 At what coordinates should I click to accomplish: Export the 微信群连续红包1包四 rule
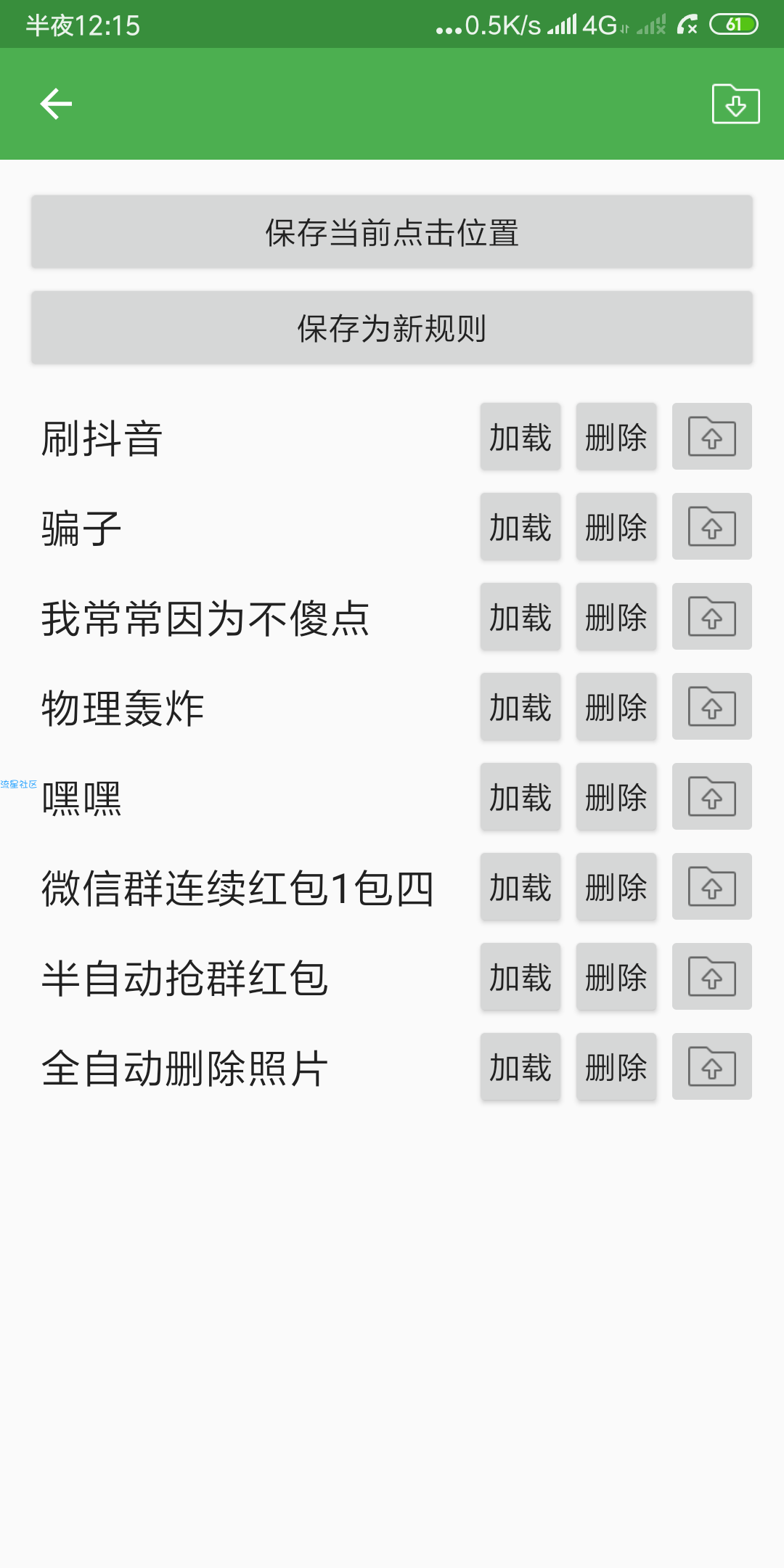tap(711, 887)
